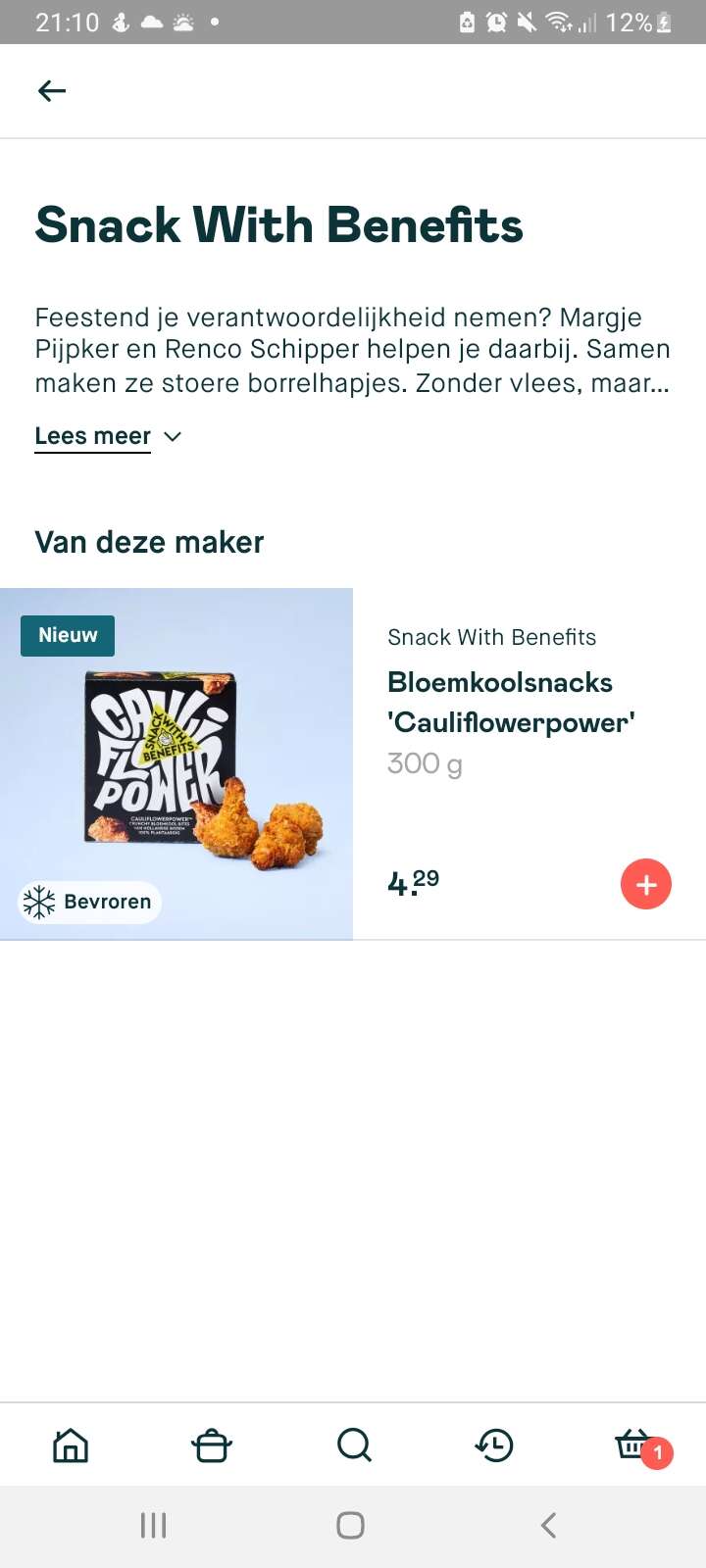706x1568 pixels.
Task: Open the system recent apps view
Action: (x=154, y=1525)
